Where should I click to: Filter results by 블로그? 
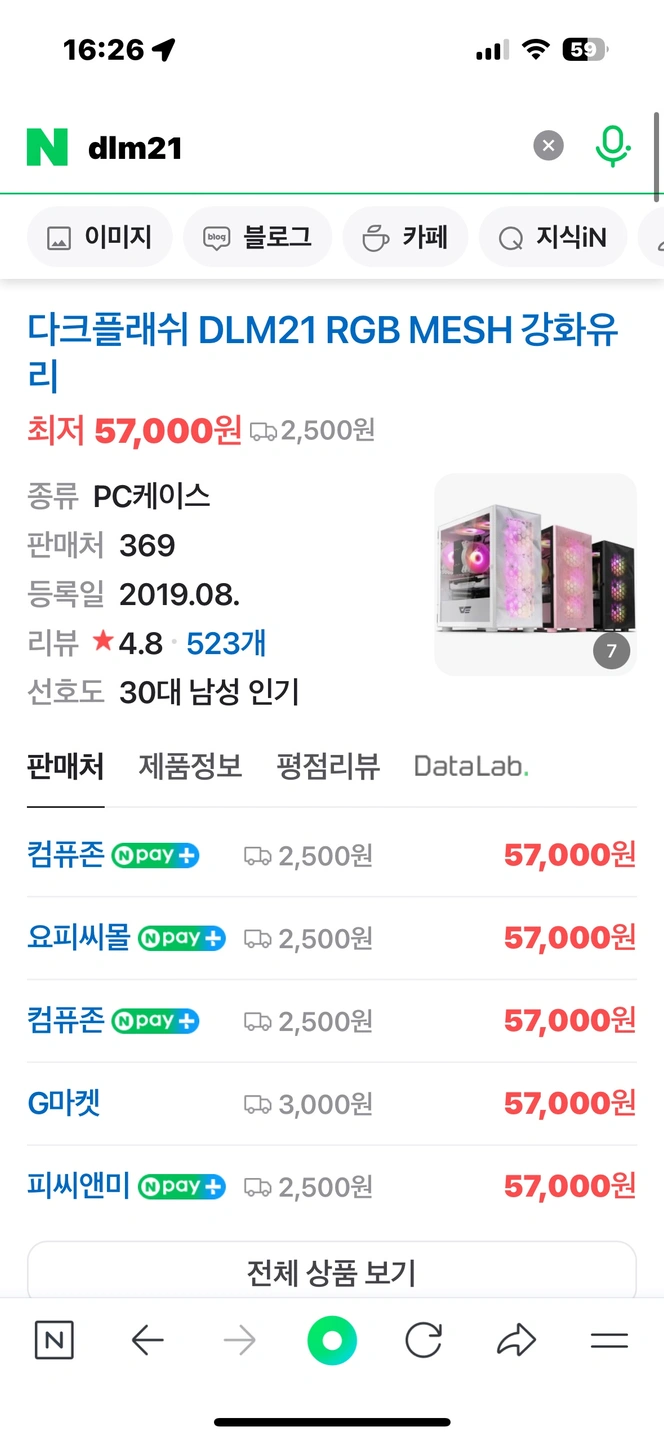(257, 238)
